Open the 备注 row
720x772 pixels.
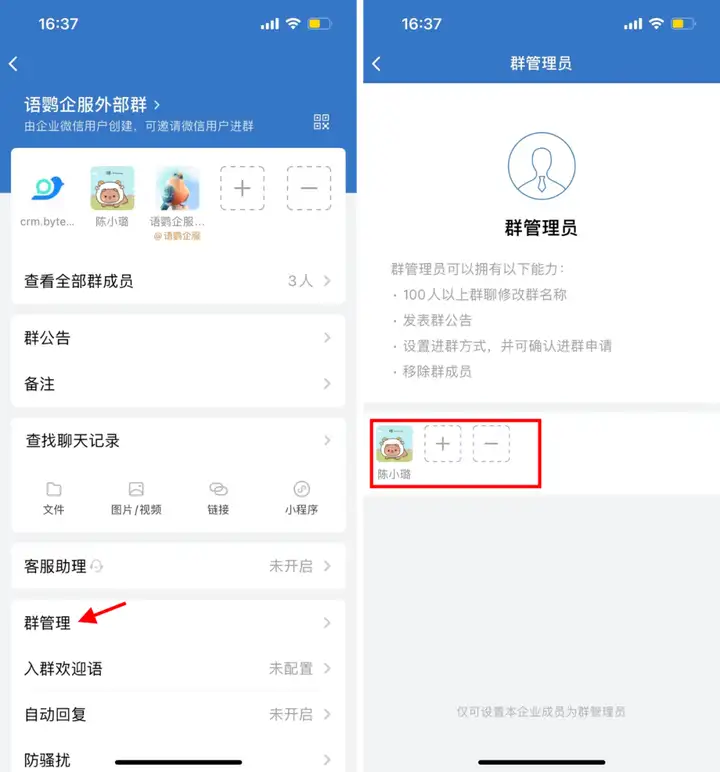coord(178,384)
